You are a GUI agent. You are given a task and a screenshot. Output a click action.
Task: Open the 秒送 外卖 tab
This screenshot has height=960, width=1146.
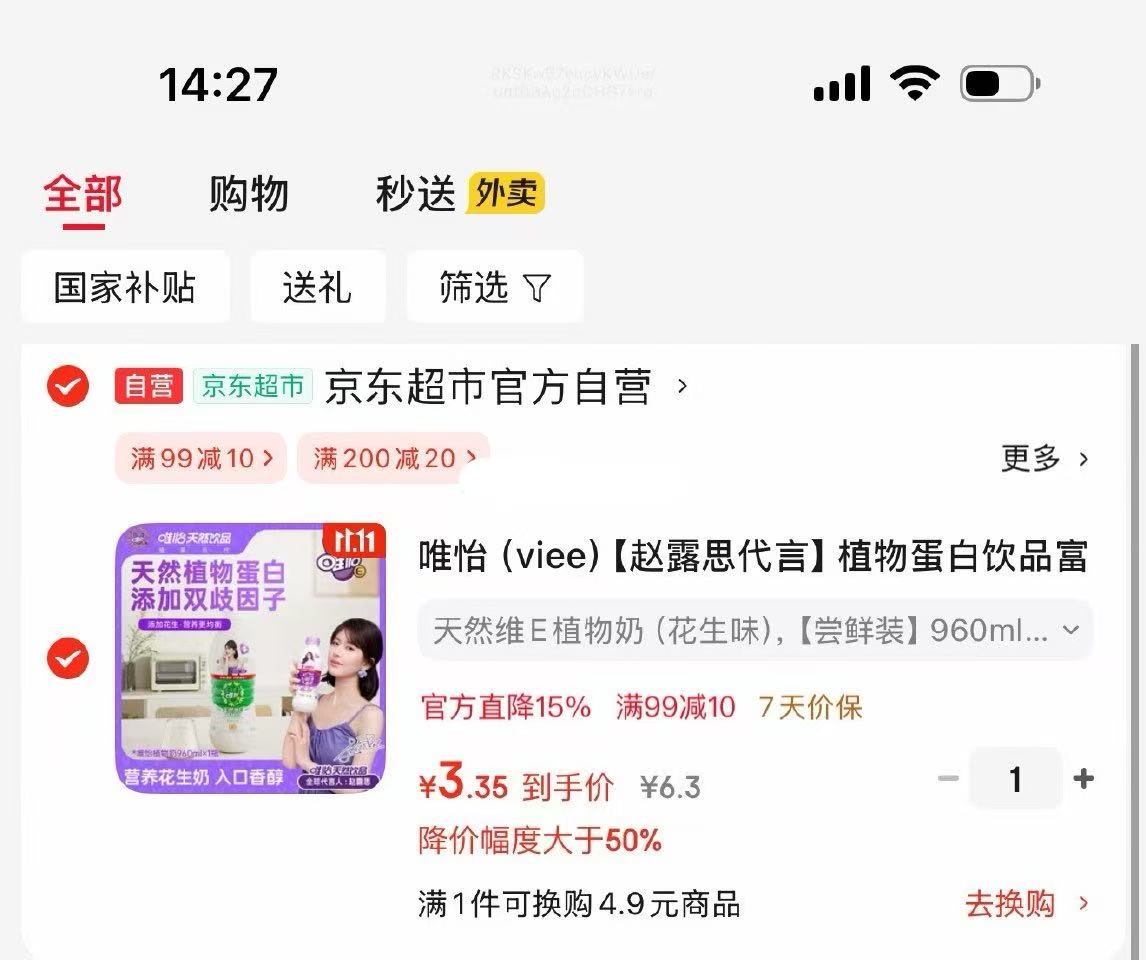click(x=460, y=194)
